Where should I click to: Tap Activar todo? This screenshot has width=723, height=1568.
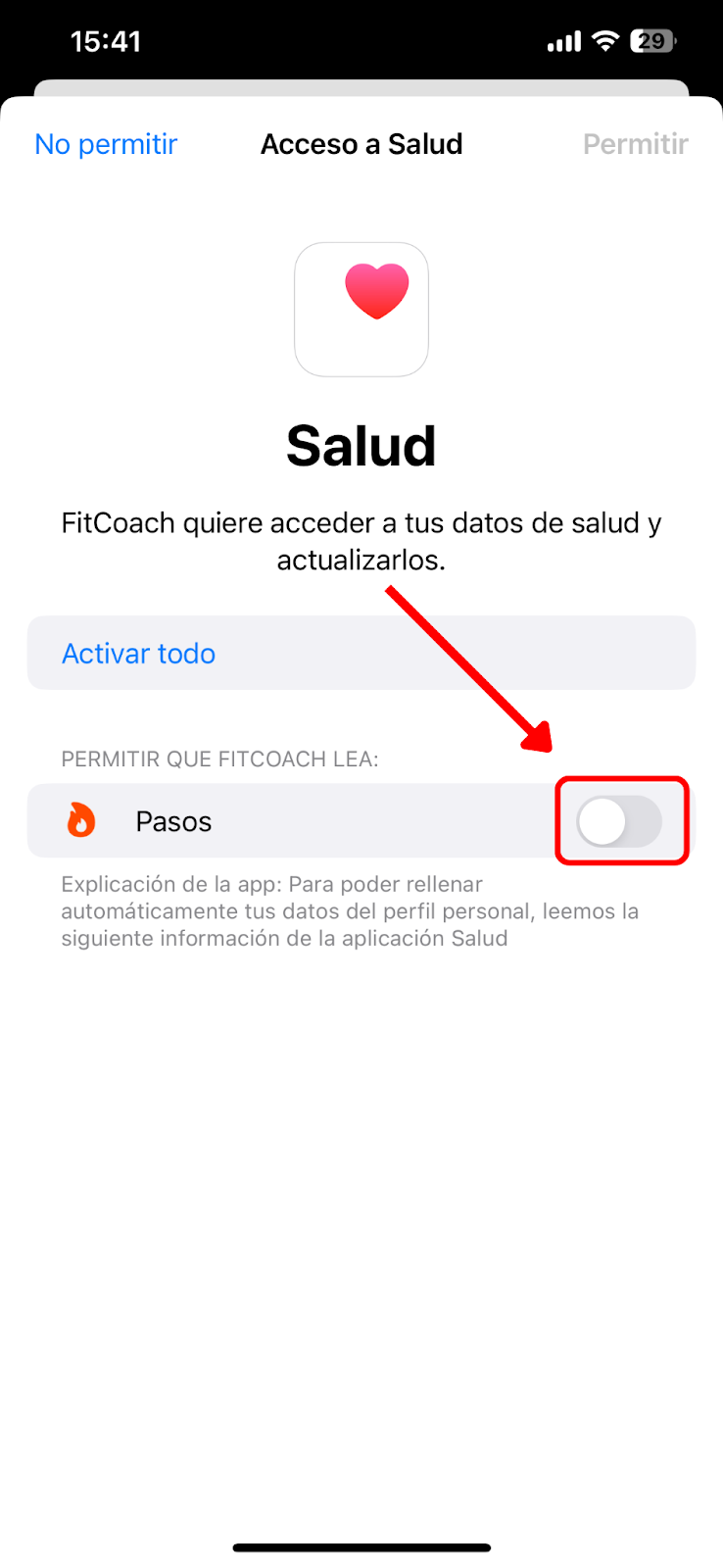[139, 654]
